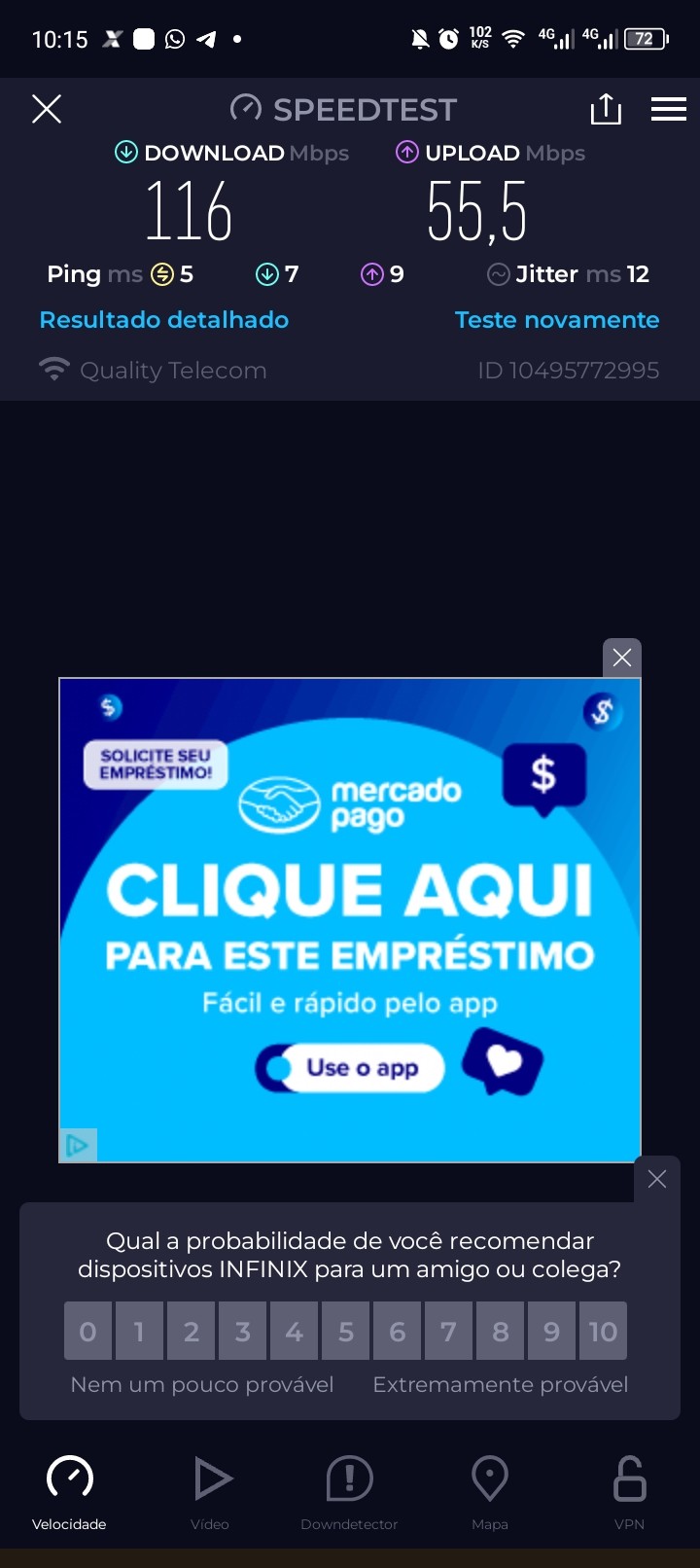Screen dimensions: 700x1568
Task: Select rating 7 in the survey
Action: click(449, 1331)
